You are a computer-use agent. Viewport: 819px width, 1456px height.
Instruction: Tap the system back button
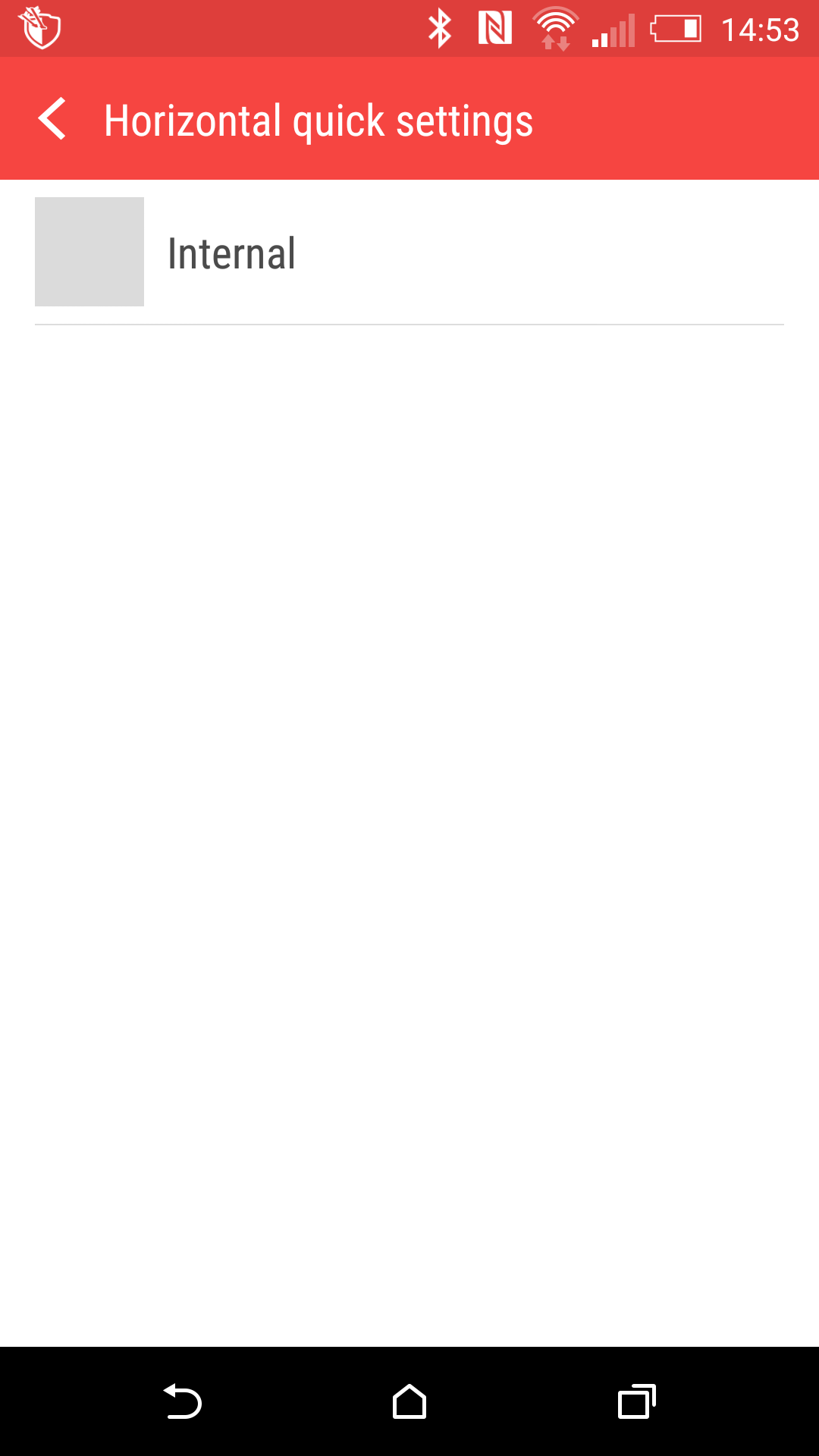tap(182, 1401)
